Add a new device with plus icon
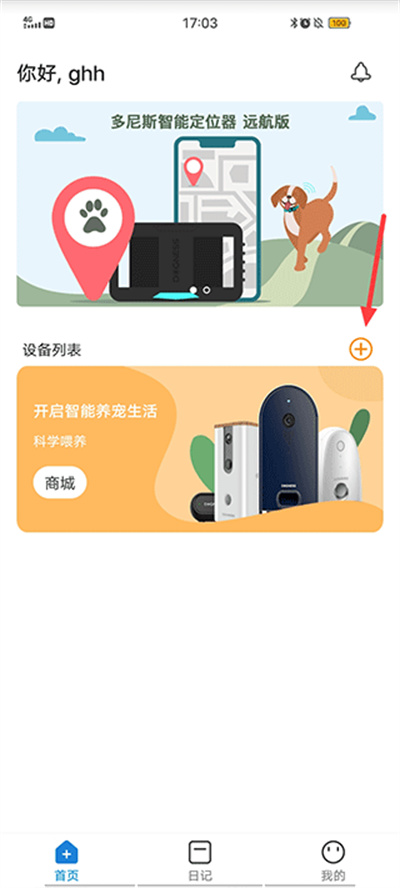 click(x=360, y=349)
